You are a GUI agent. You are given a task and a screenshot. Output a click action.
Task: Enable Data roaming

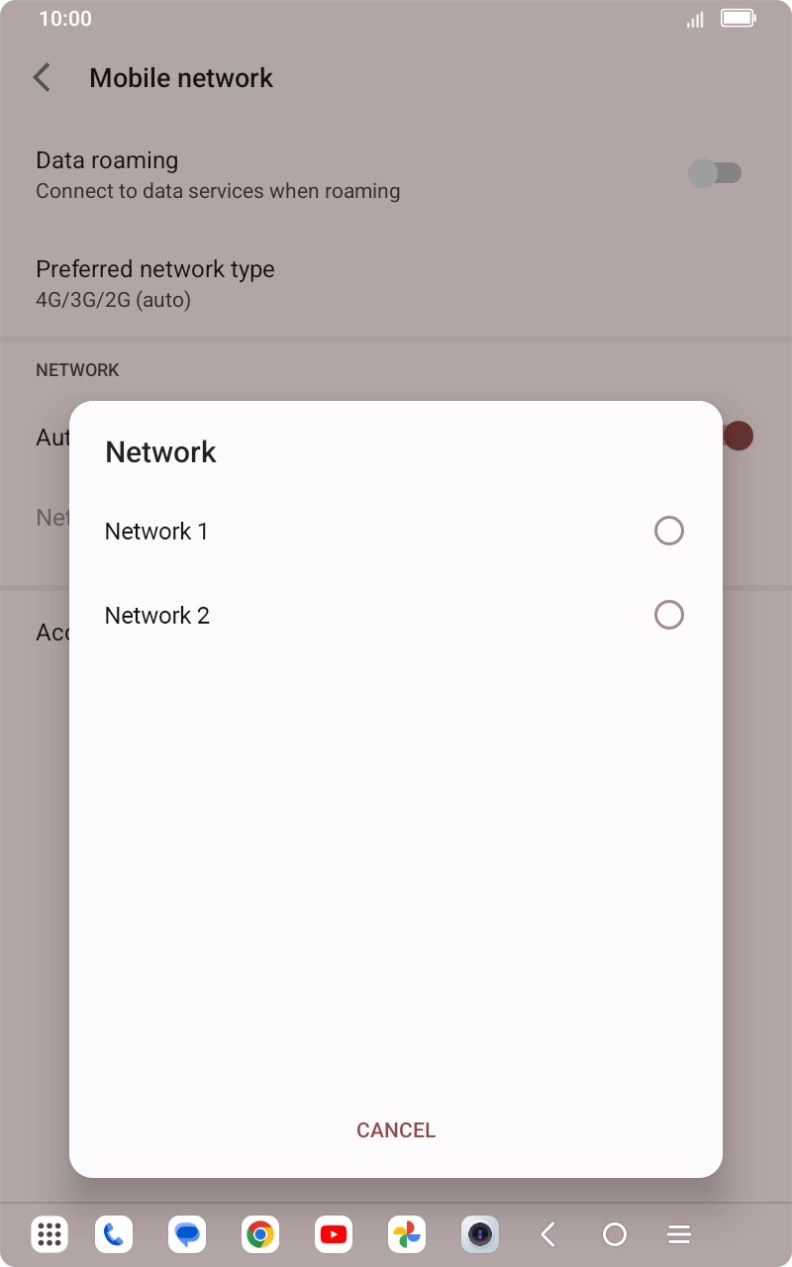pyautogui.click(x=715, y=173)
